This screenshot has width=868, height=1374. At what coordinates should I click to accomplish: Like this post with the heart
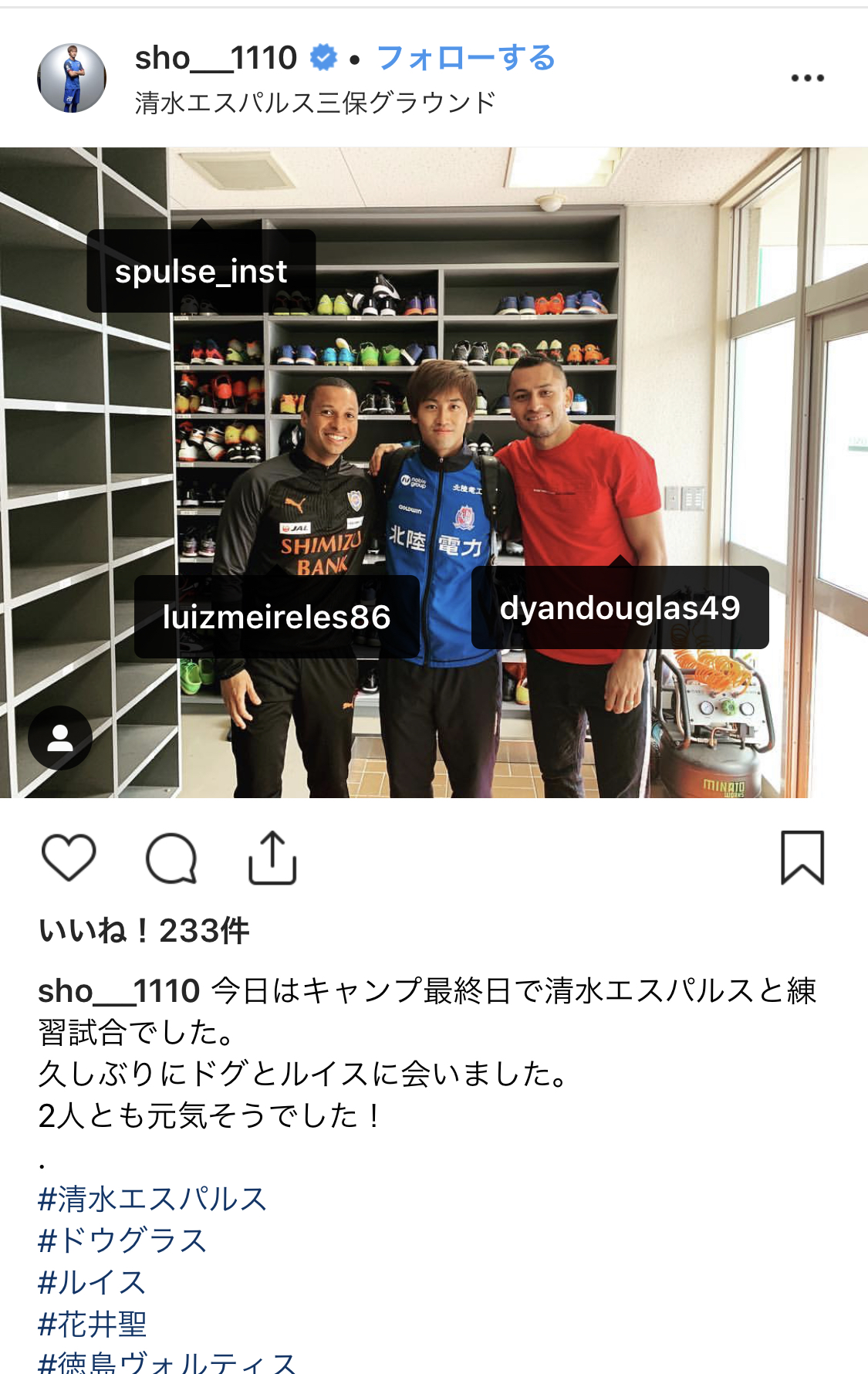point(69,858)
